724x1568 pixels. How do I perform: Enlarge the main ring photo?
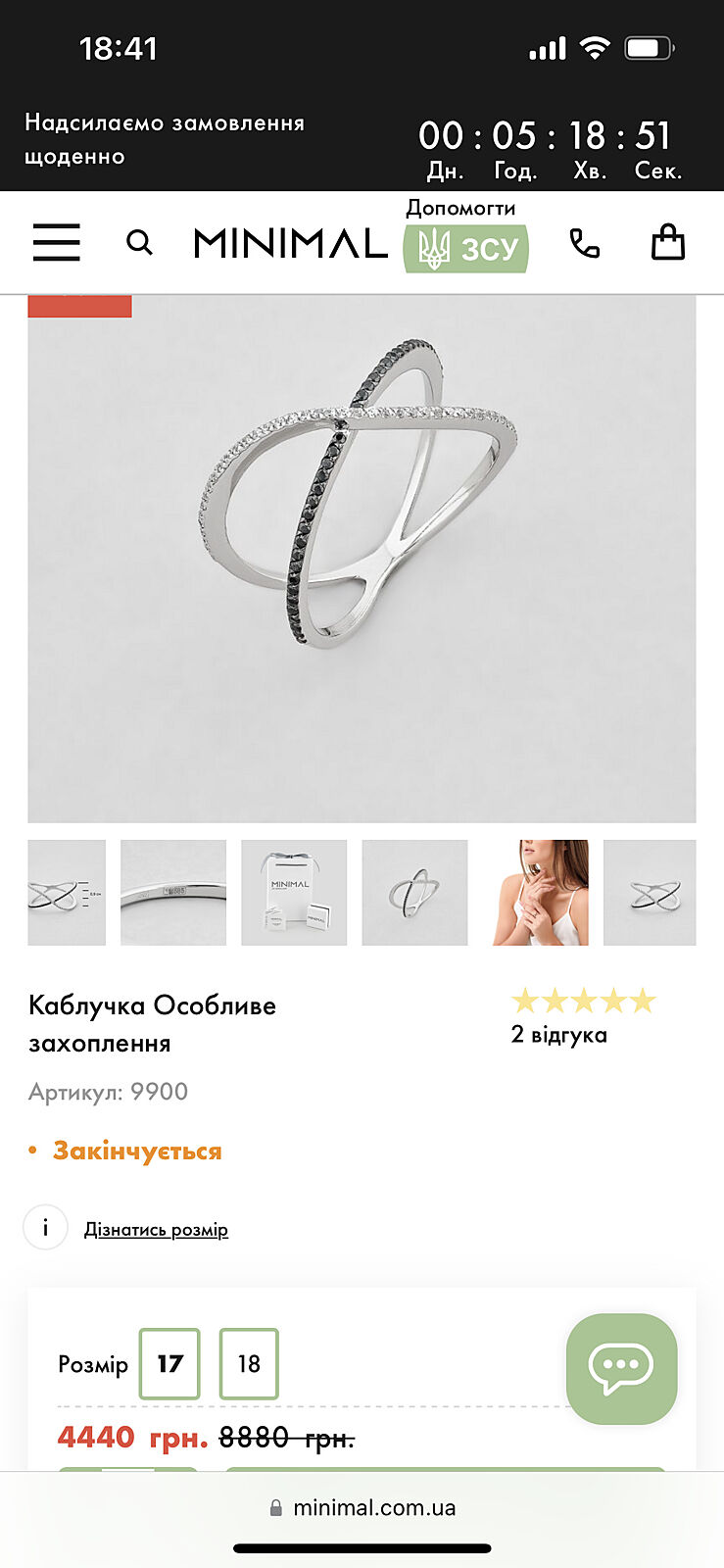pos(362,559)
